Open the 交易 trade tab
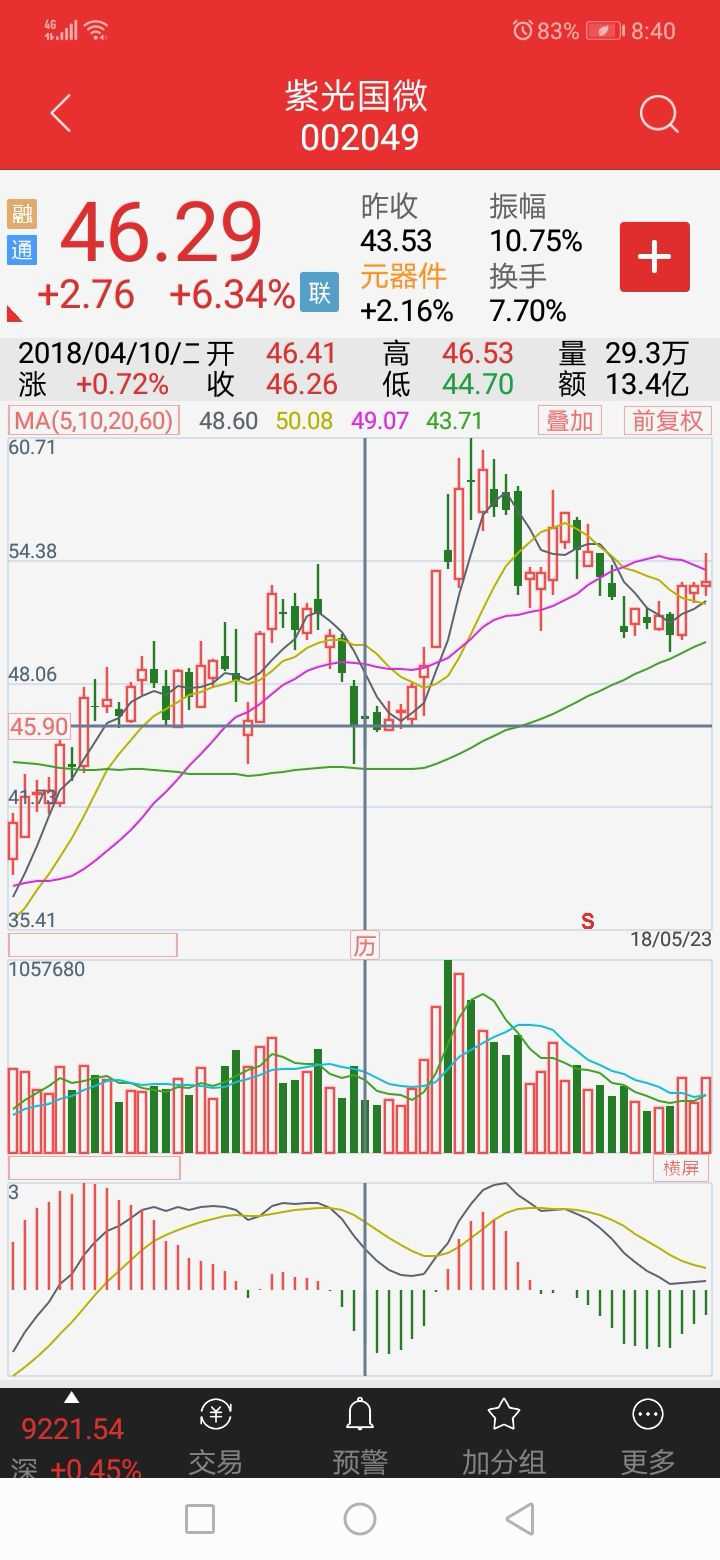Image resolution: width=720 pixels, height=1560 pixels. point(216,1436)
